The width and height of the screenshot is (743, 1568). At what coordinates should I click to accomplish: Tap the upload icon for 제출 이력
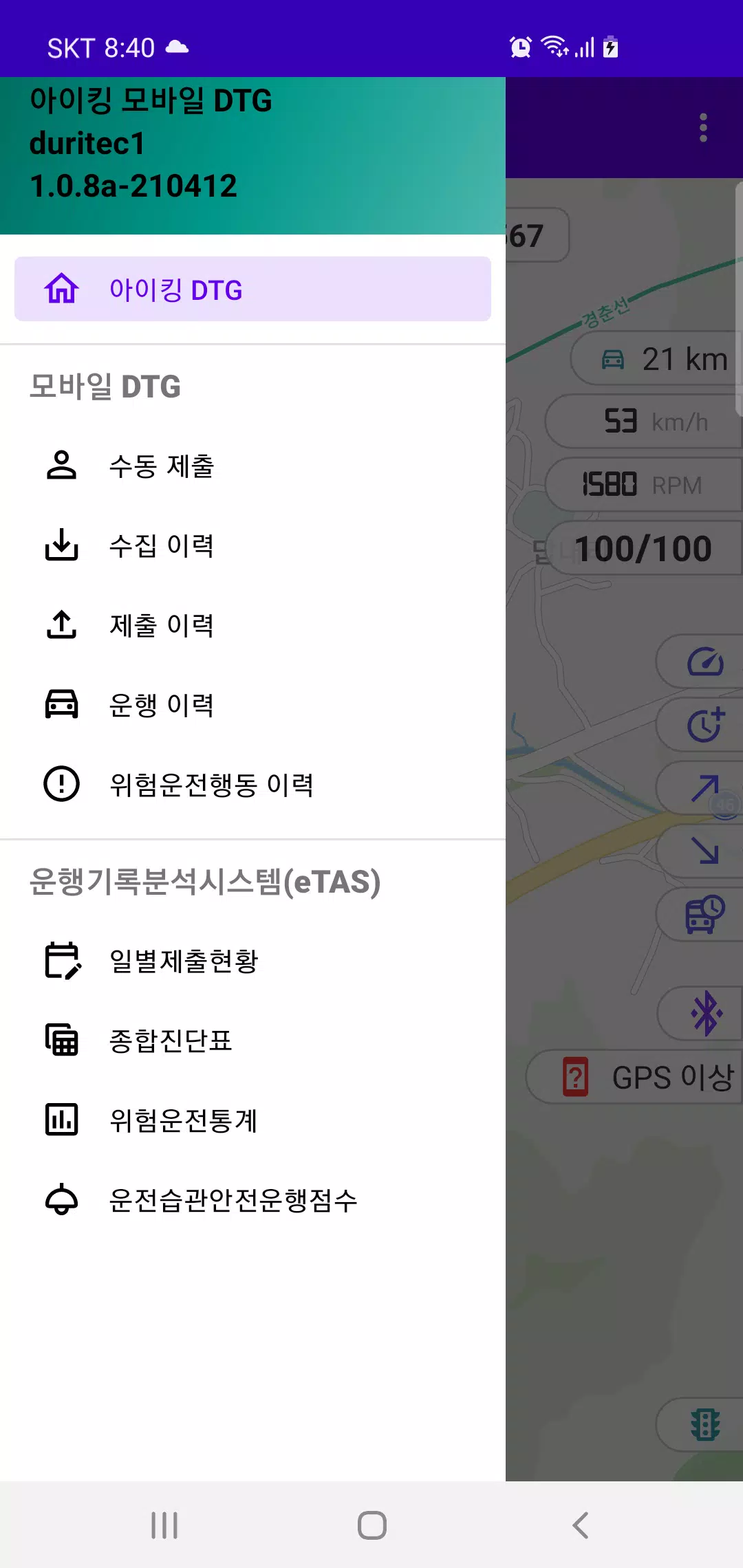tap(61, 626)
